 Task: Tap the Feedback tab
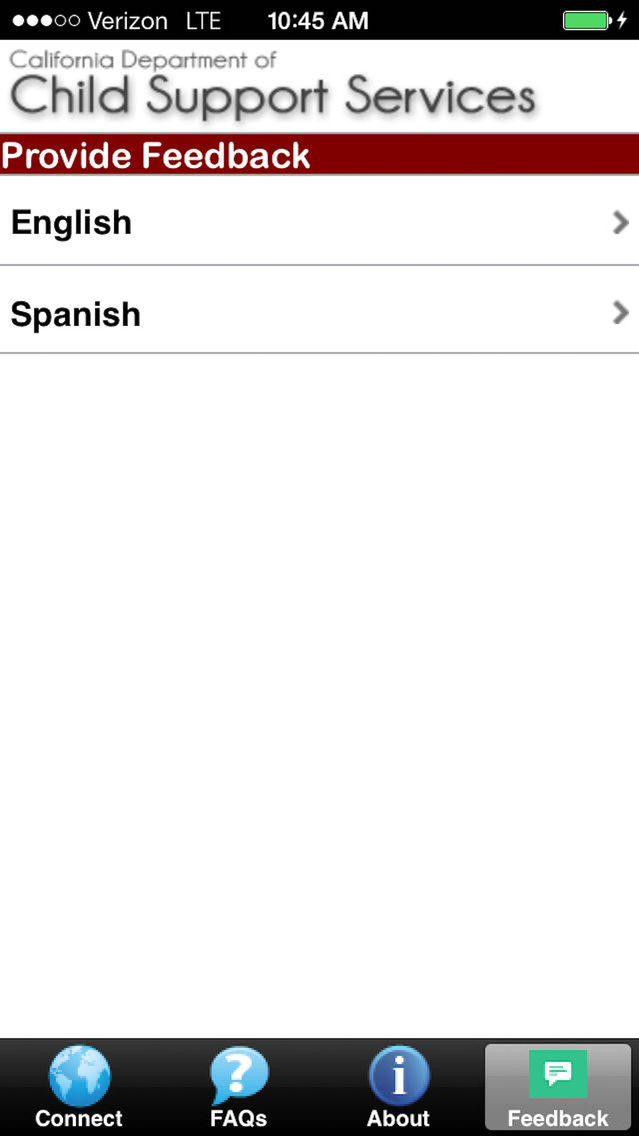coord(558,1087)
